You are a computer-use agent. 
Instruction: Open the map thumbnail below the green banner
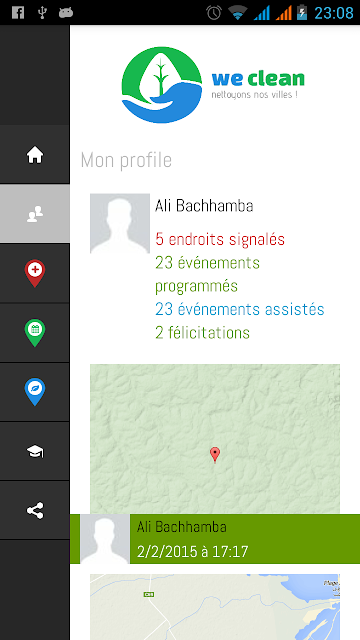point(215,607)
